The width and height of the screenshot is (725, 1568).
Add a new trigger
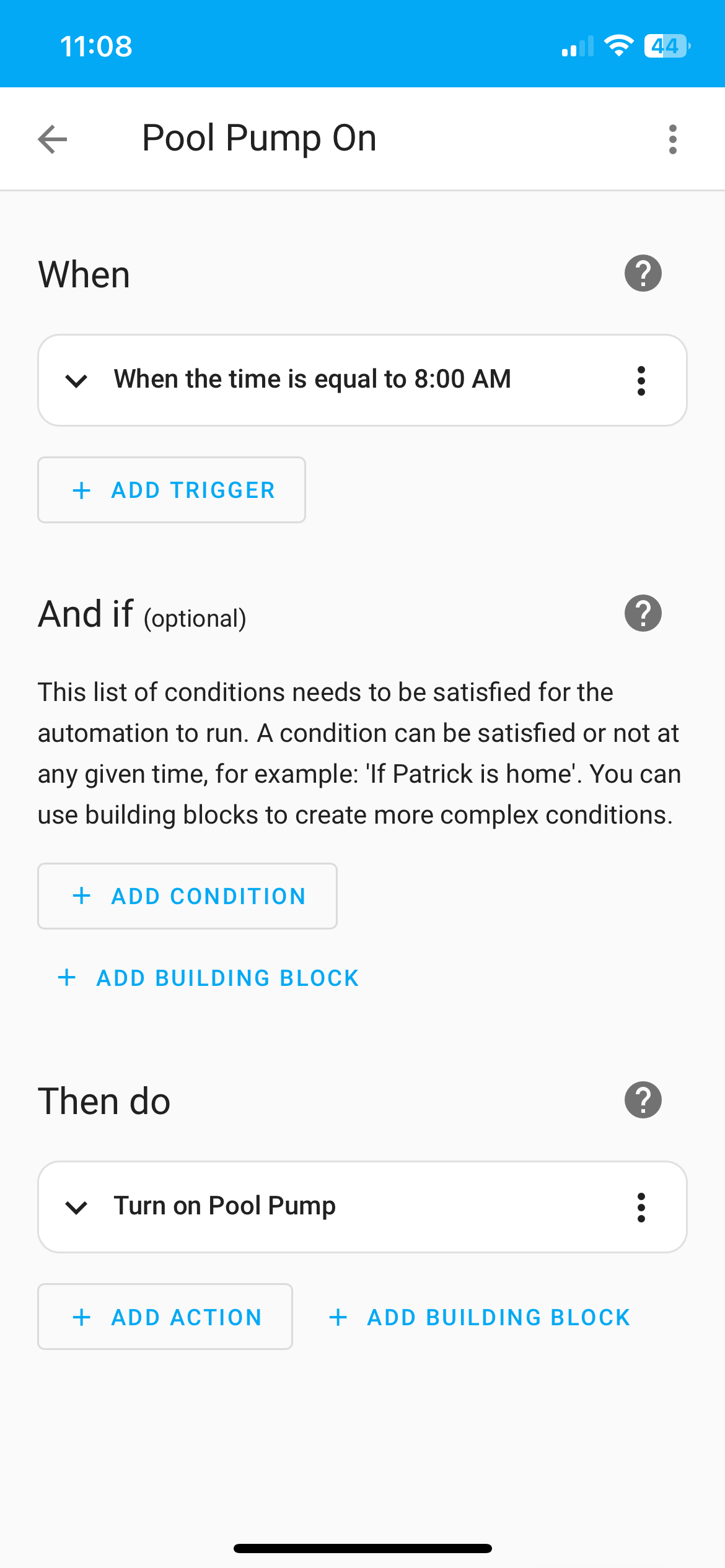coord(172,490)
